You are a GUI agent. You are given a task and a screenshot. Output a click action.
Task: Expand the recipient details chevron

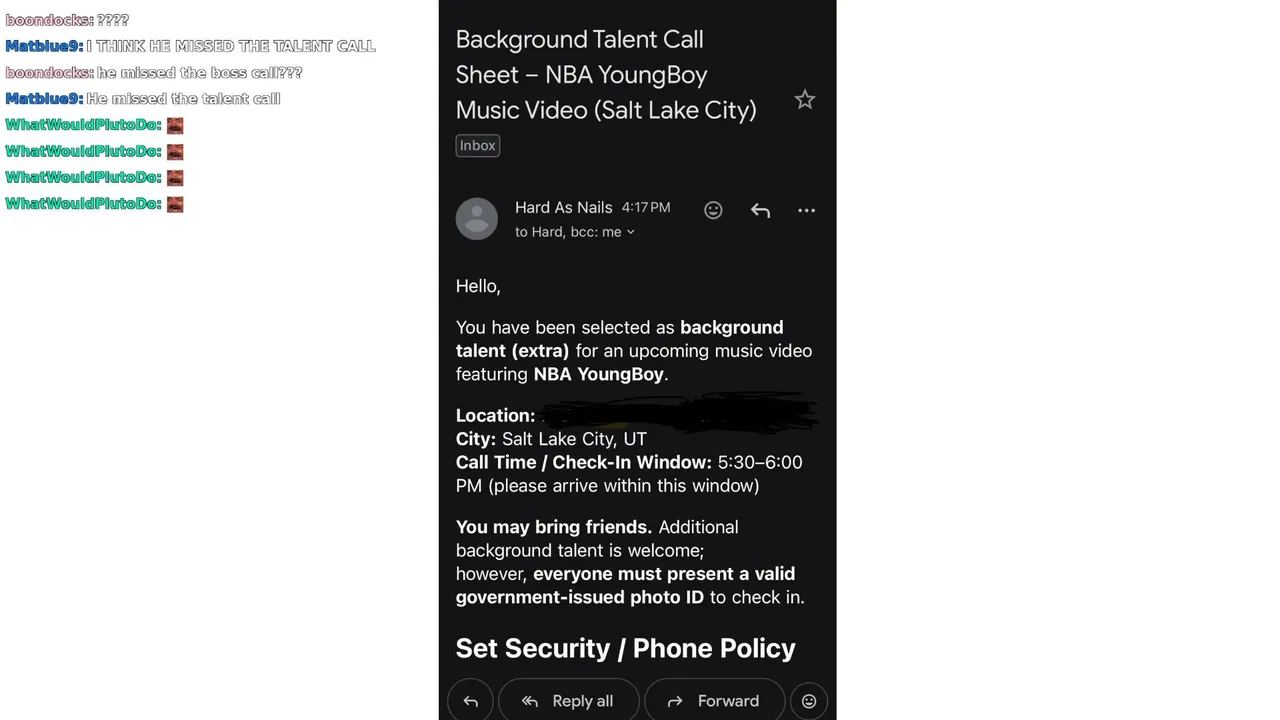[x=630, y=232]
